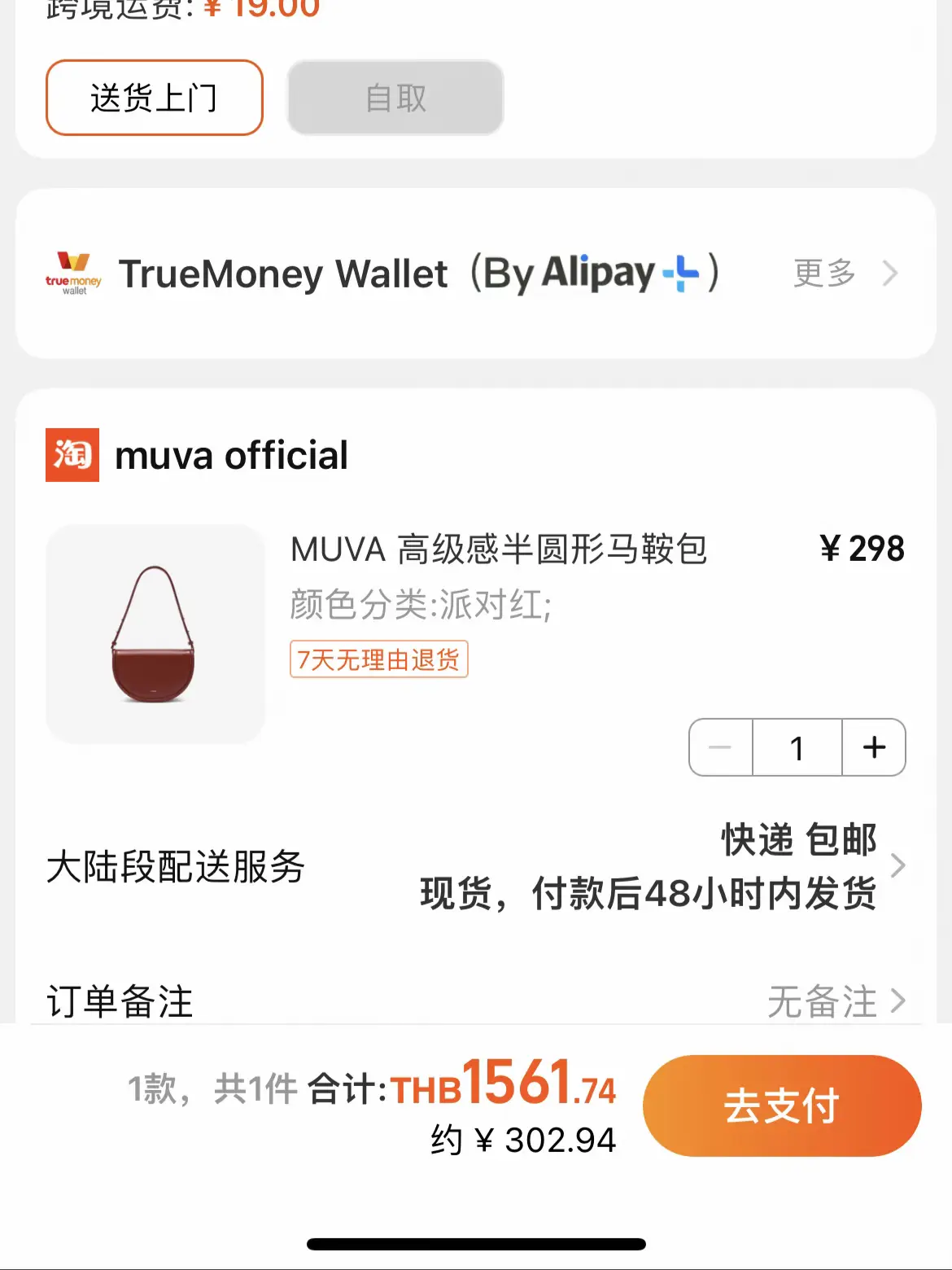Edit the quantity number field
Viewport: 952px width, 1270px height.
click(x=797, y=747)
